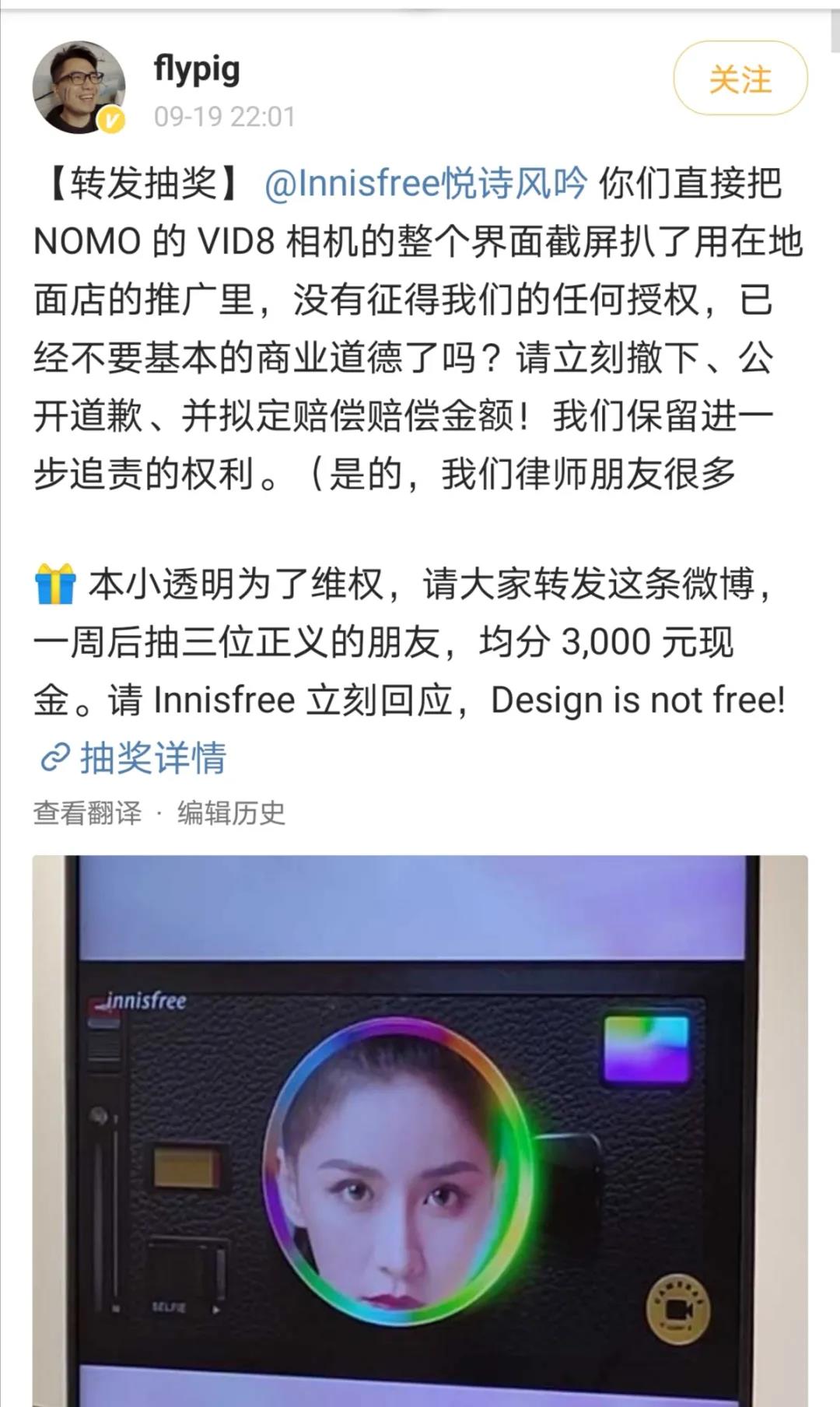Flip the red switch above the left slider
Screen dimensions: 840x1407
(x=101, y=1005)
